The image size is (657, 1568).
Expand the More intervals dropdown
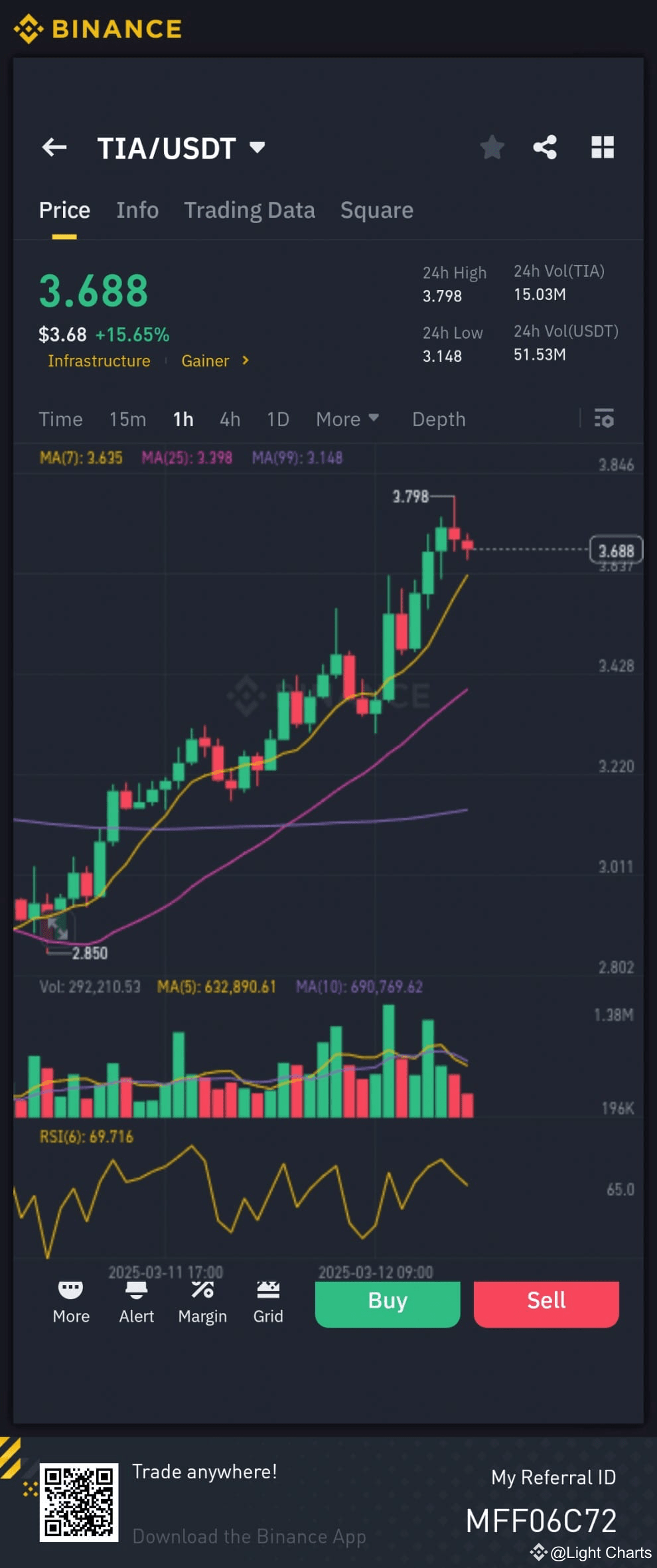(346, 419)
